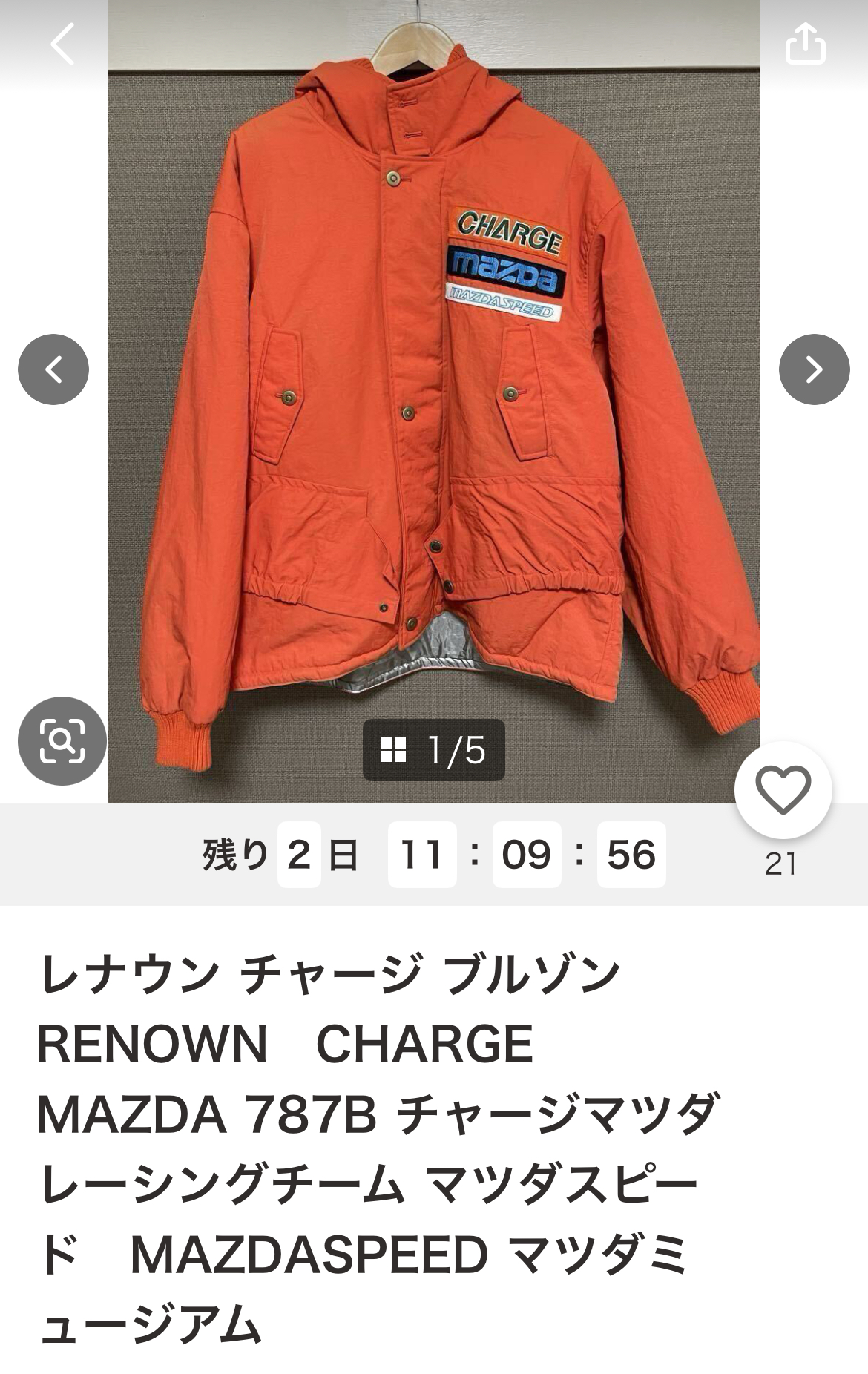Go back to the previous page

tap(62, 45)
